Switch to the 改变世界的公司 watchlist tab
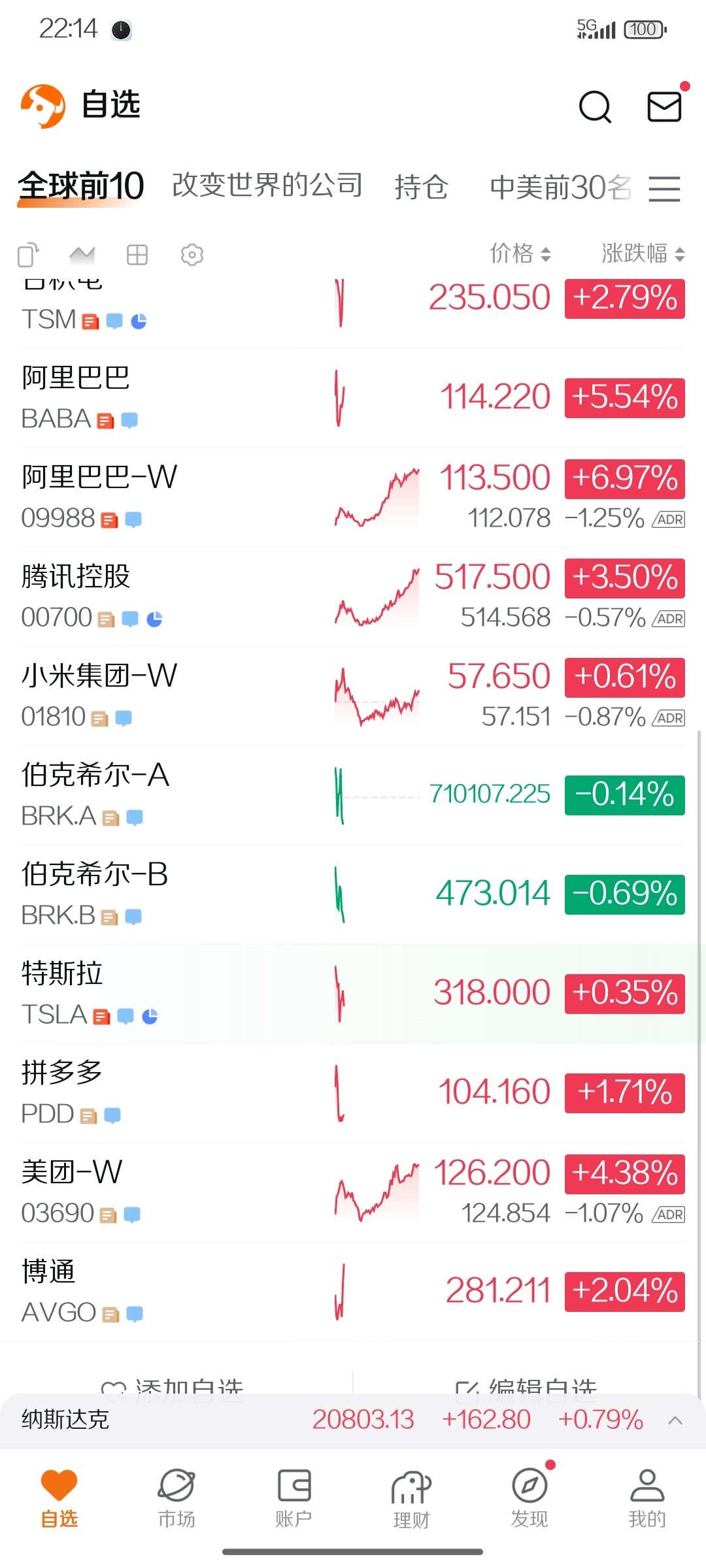This screenshot has height=1568, width=706. click(267, 186)
